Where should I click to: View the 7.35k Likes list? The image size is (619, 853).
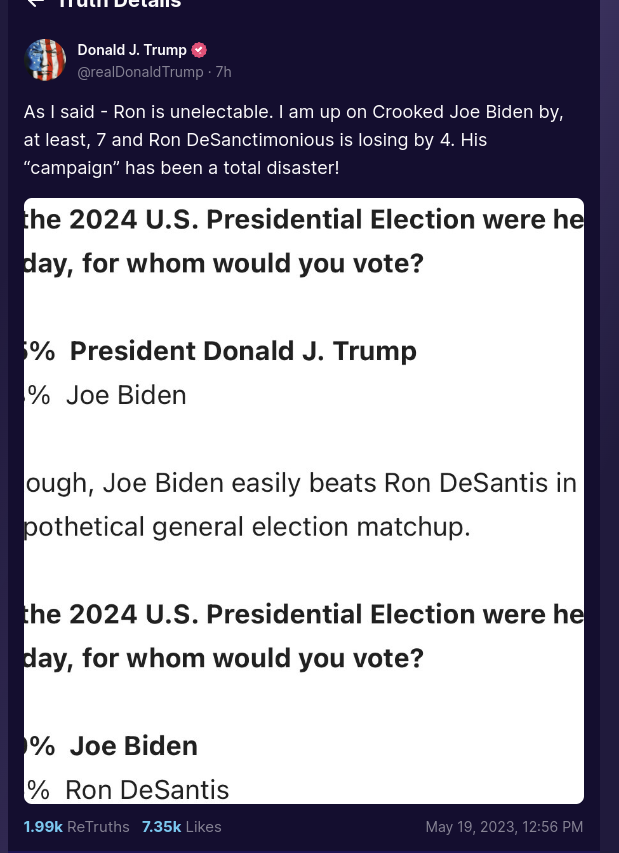[181, 827]
